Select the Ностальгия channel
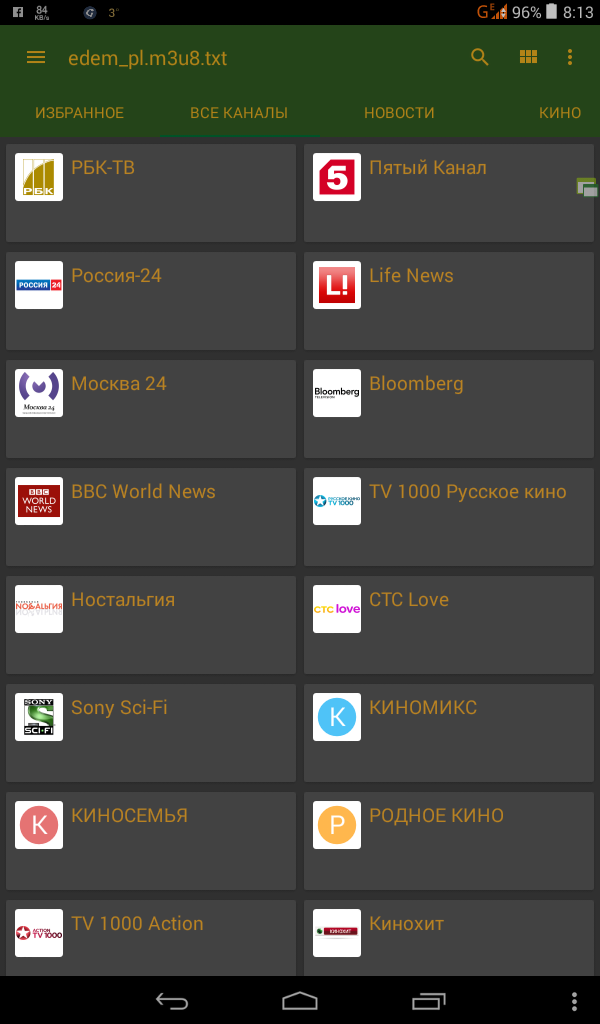The image size is (600, 1024). (151, 625)
